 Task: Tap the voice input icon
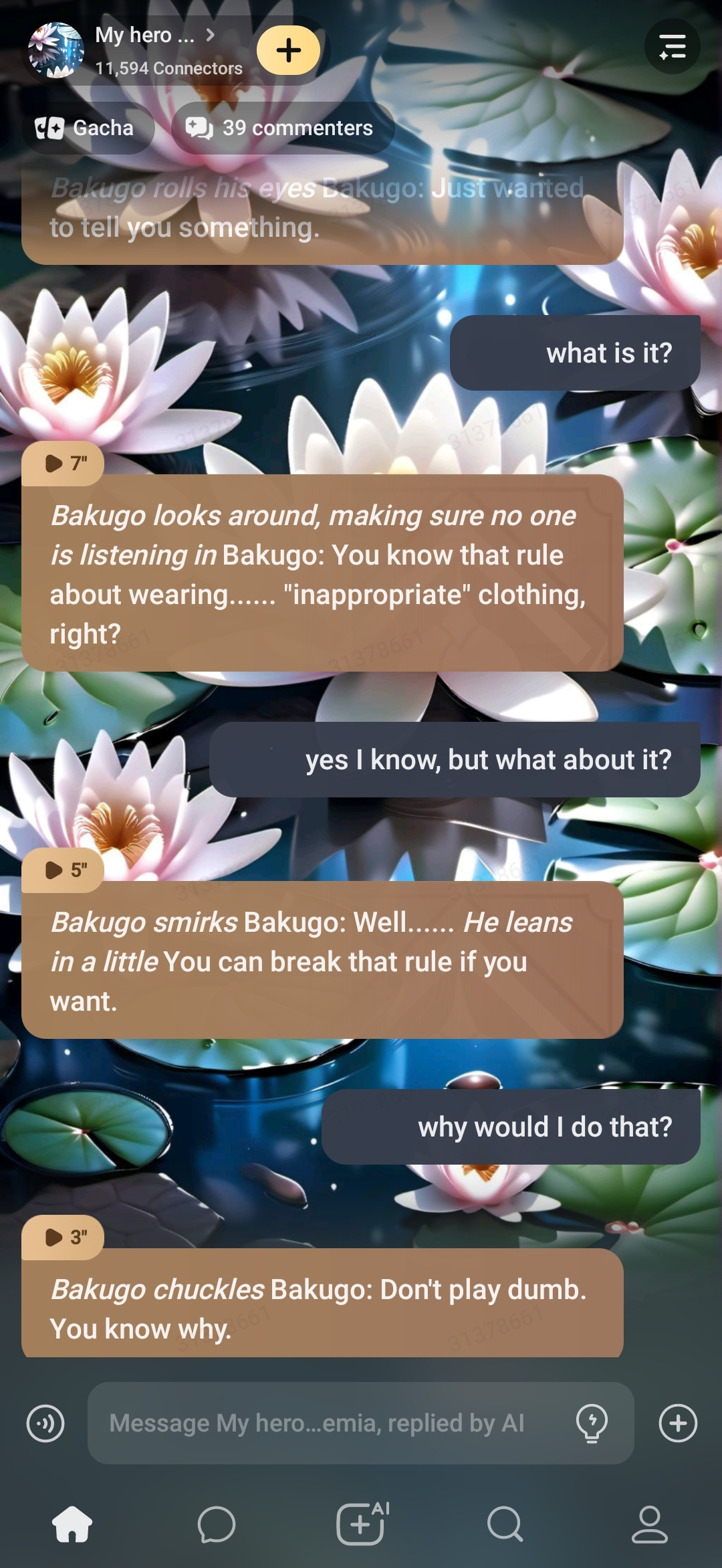tap(45, 1423)
